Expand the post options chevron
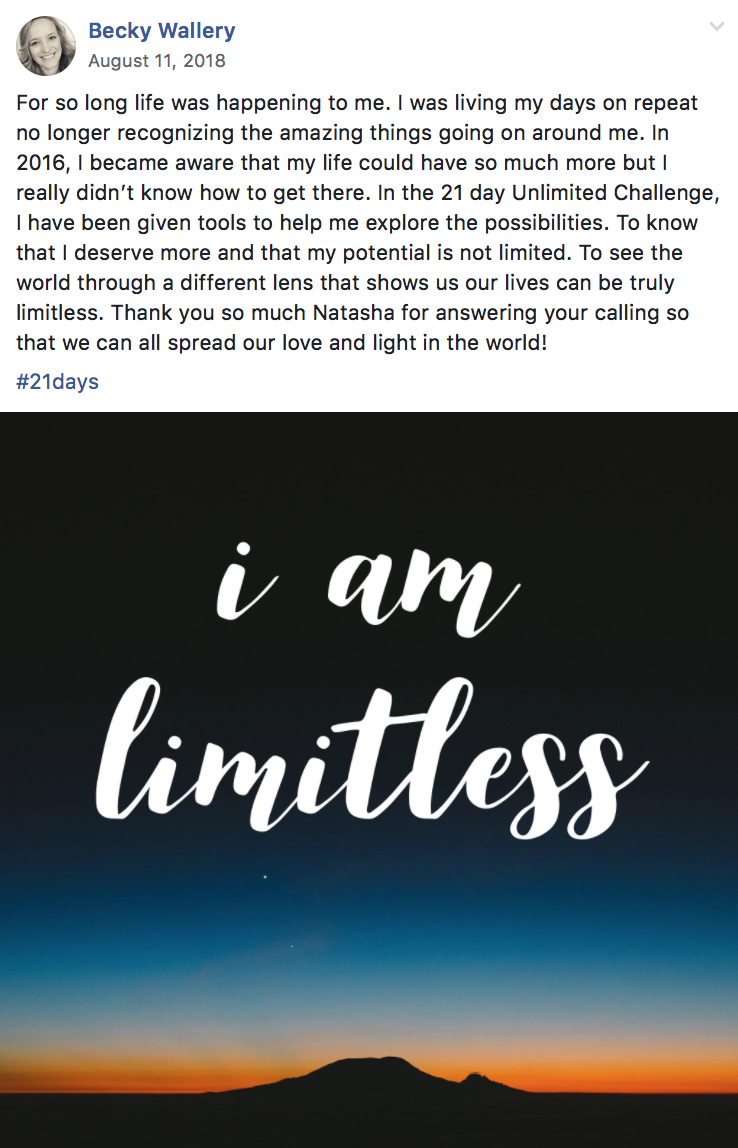 [x=716, y=27]
